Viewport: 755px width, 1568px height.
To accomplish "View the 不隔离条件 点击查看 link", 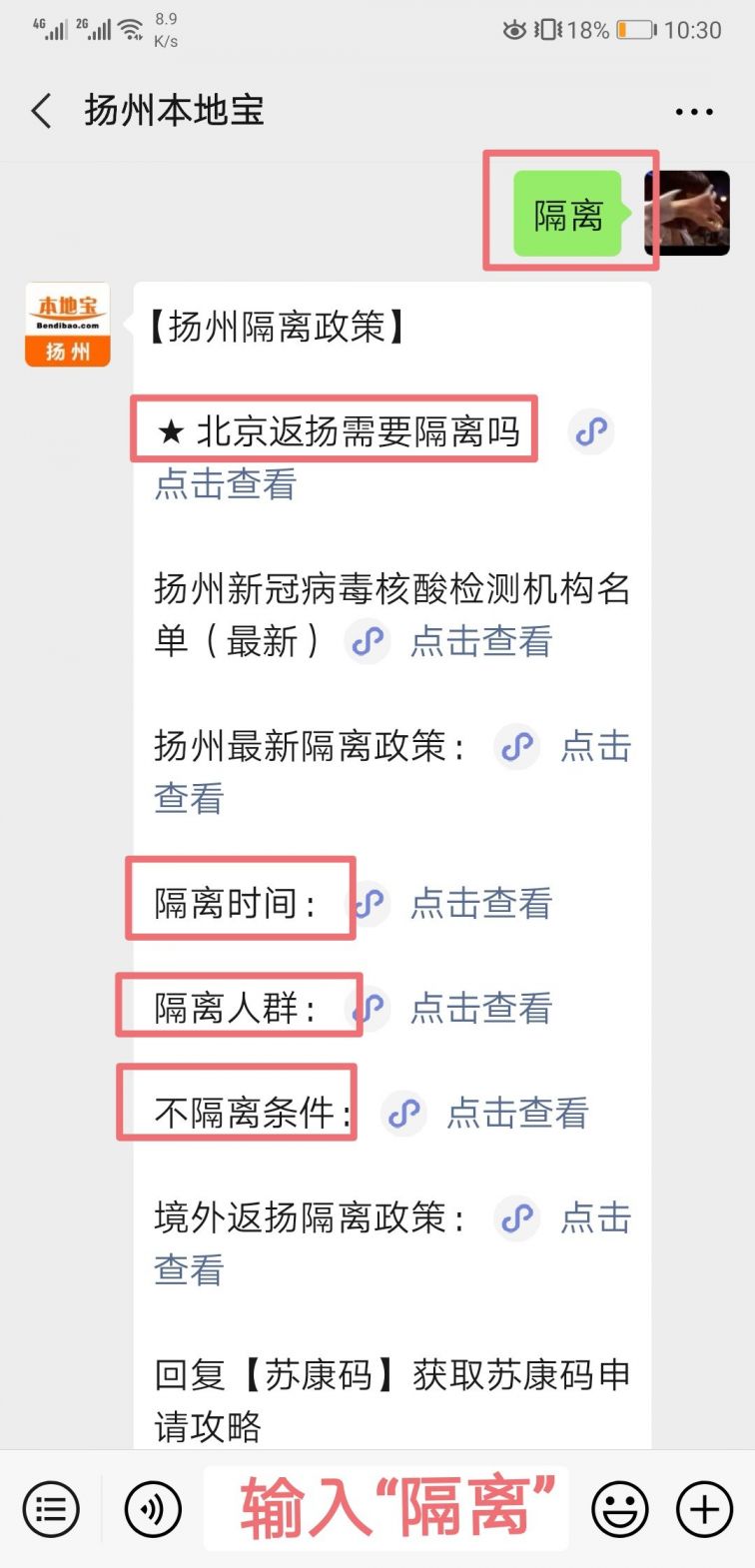I will [516, 1113].
